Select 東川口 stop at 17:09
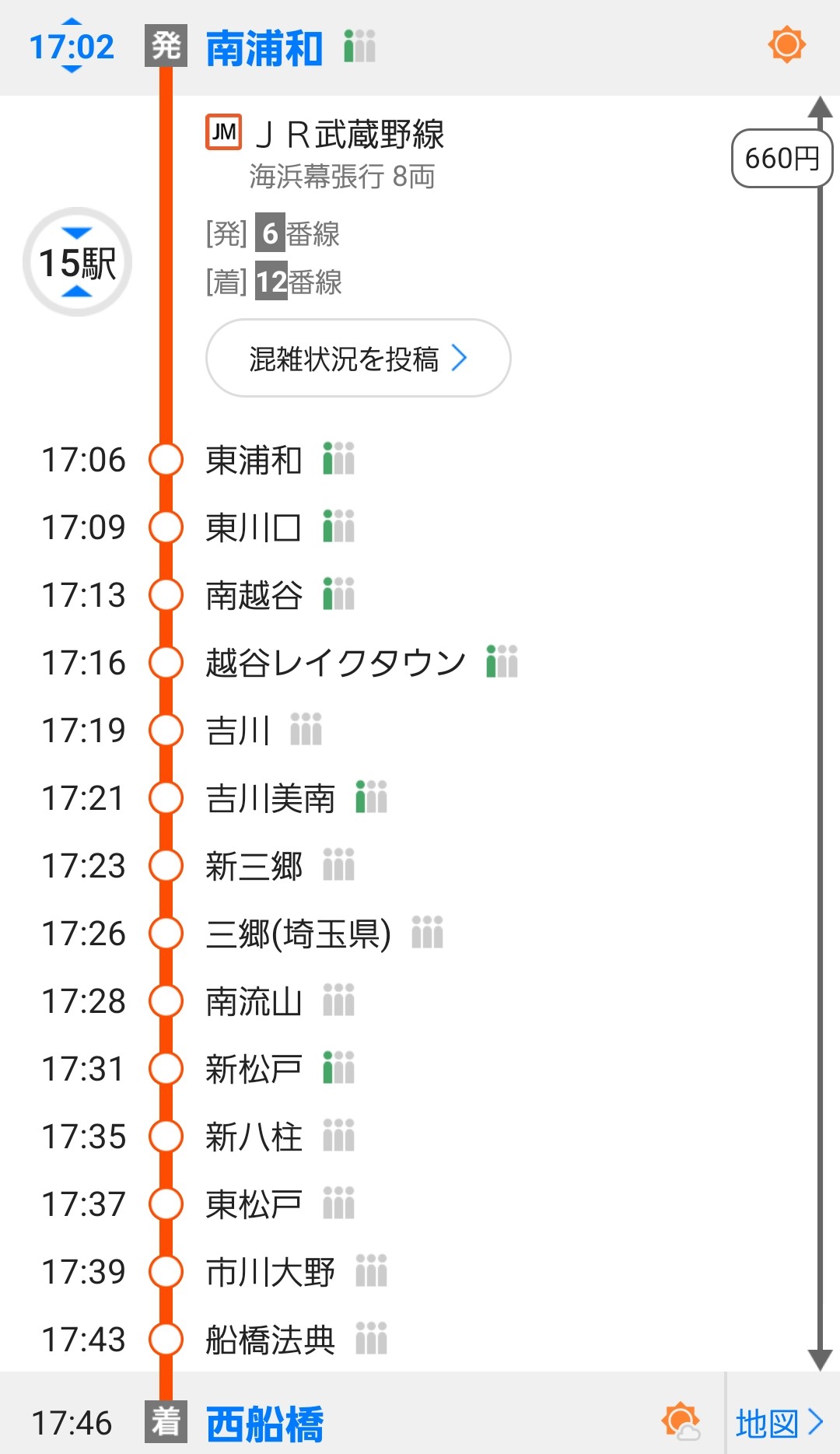 254,527
